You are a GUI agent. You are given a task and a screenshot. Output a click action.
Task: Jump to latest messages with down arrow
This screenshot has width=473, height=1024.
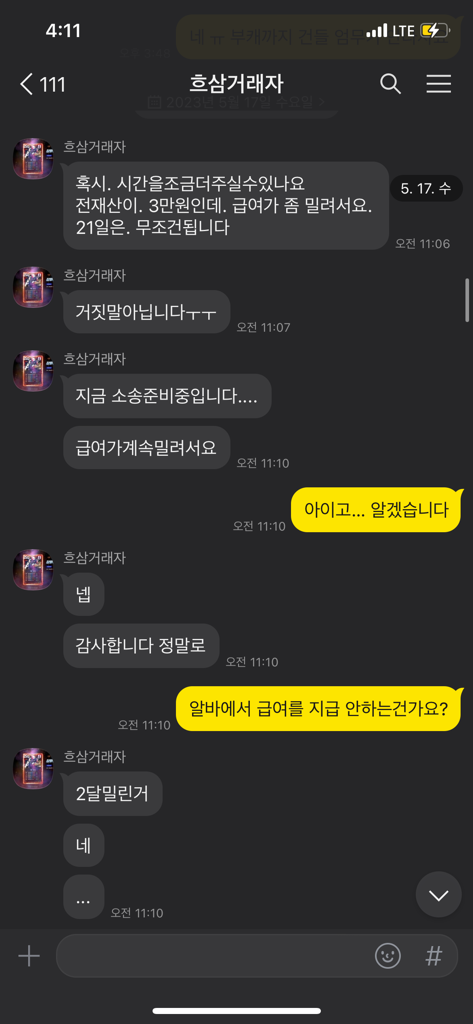438,895
